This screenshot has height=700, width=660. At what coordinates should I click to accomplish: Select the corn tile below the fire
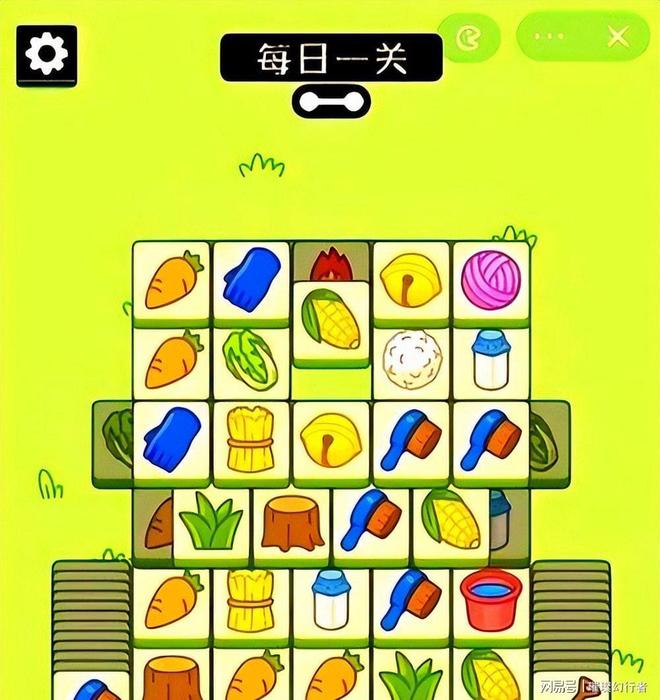[x=332, y=318]
